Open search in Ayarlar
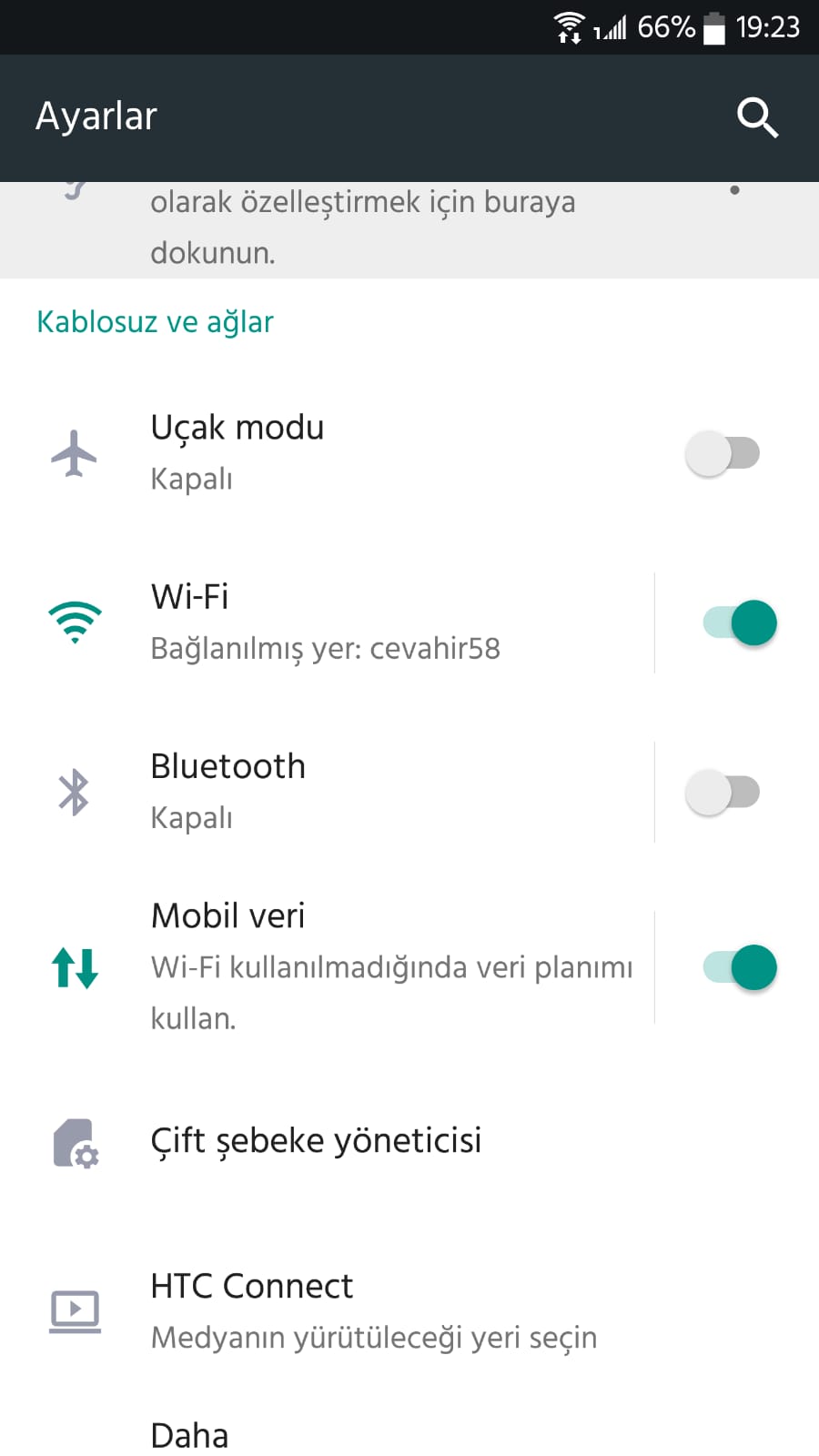Image resolution: width=819 pixels, height=1456 pixels. 757,117
